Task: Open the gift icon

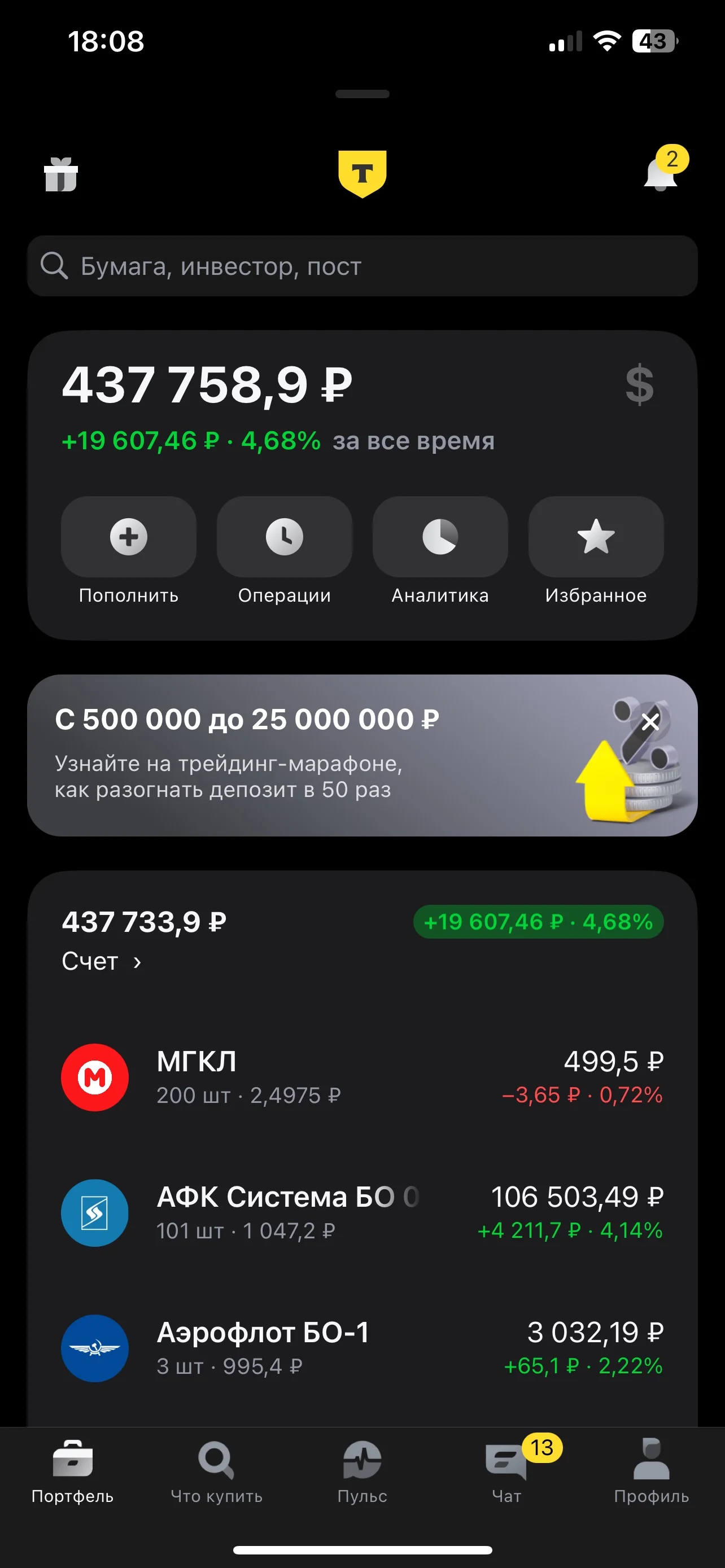Action: coord(61,175)
